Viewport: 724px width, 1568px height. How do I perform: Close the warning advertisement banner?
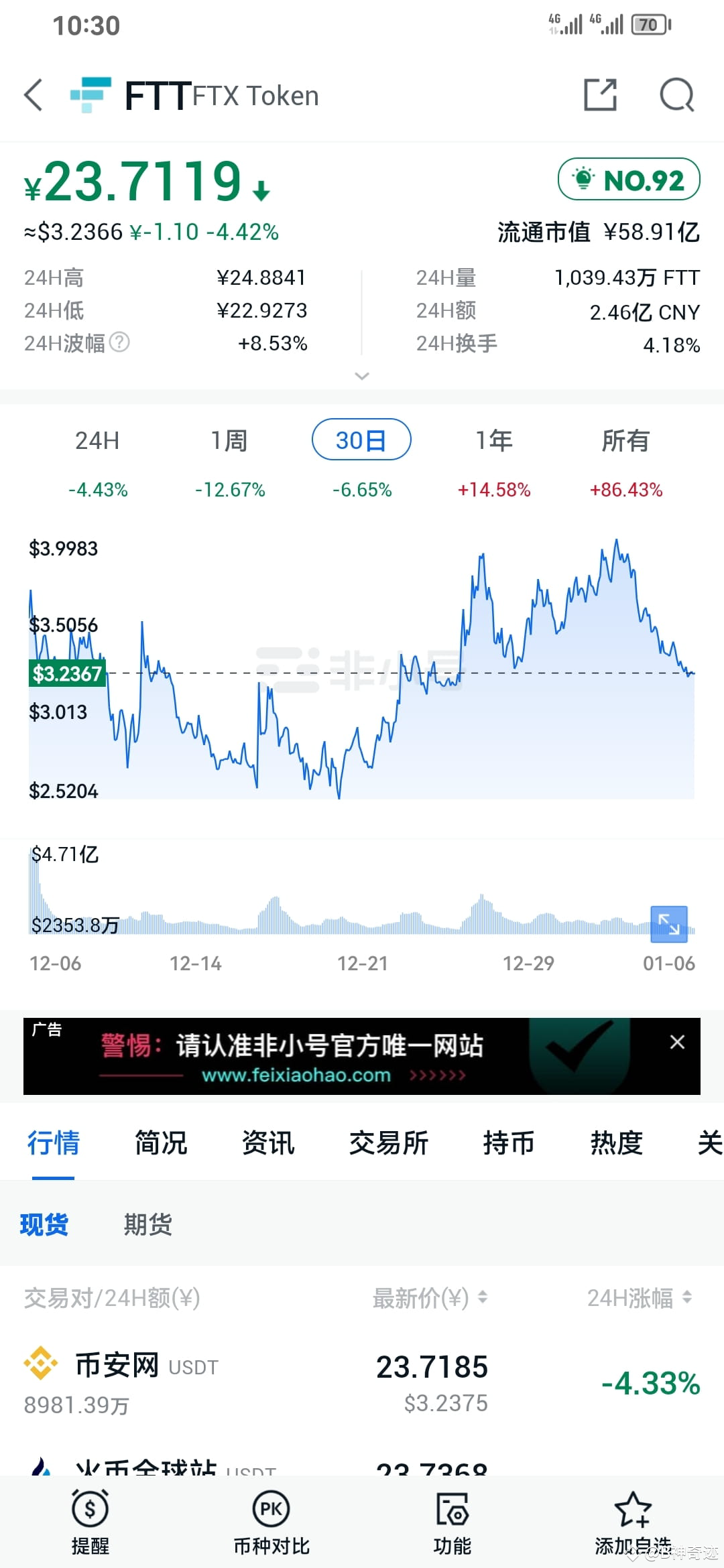pyautogui.click(x=677, y=1043)
